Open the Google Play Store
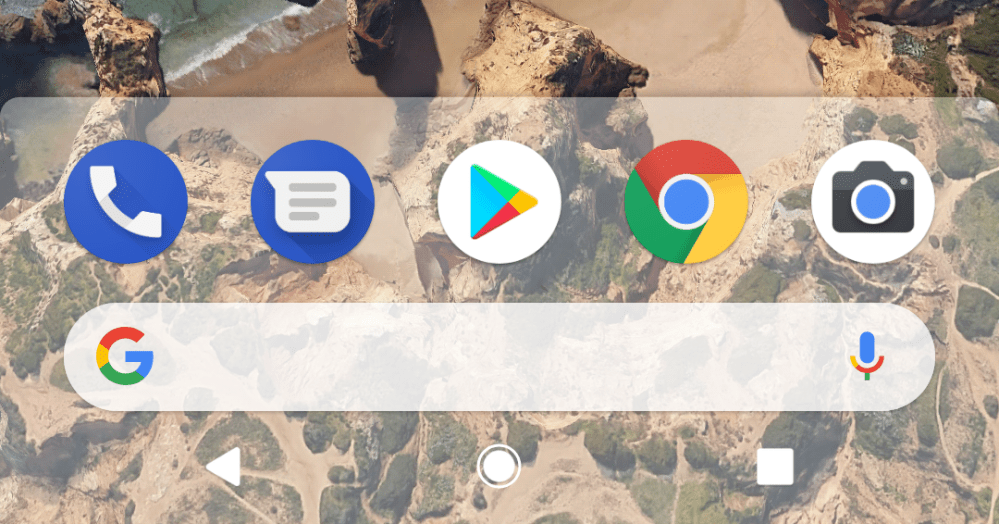Image resolution: width=999 pixels, height=524 pixels. click(x=499, y=202)
